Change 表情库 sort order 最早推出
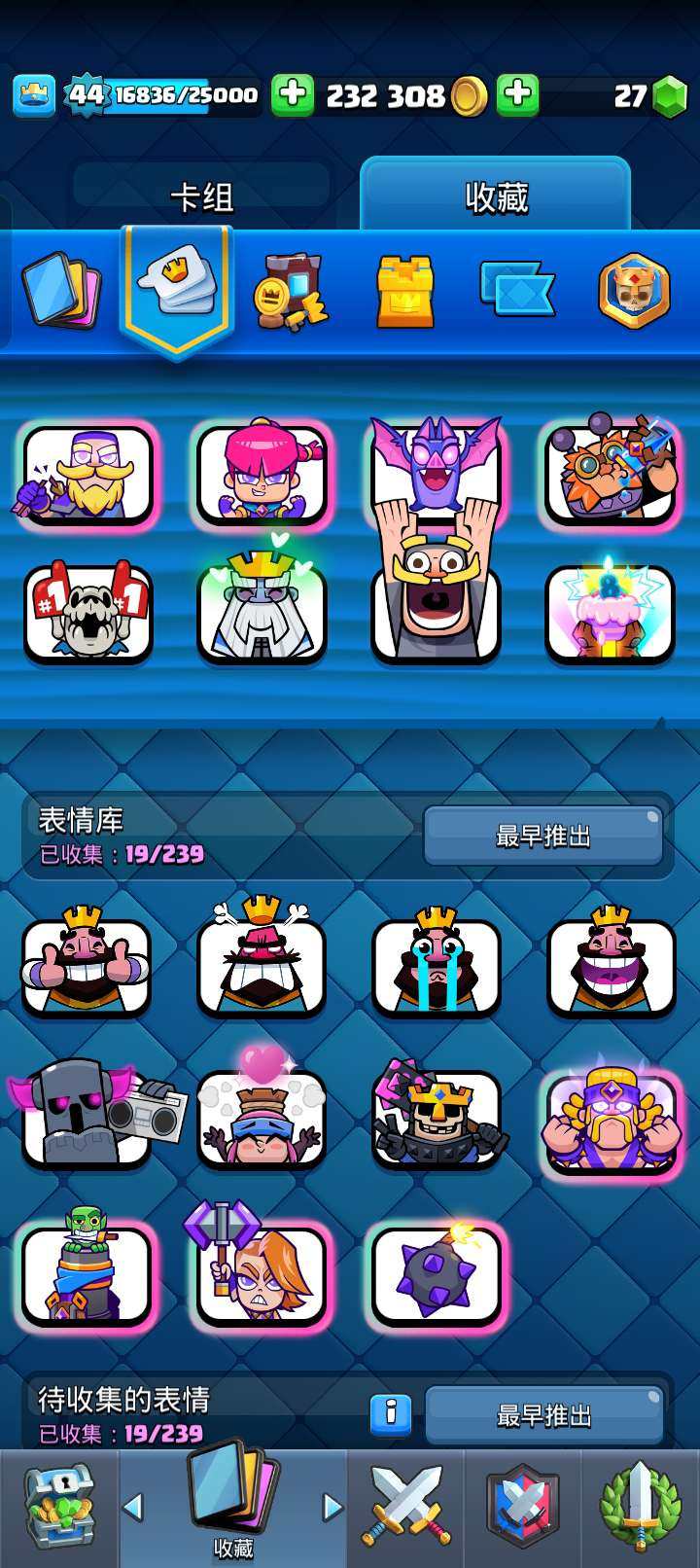The width and height of the screenshot is (700, 1568). point(542,836)
